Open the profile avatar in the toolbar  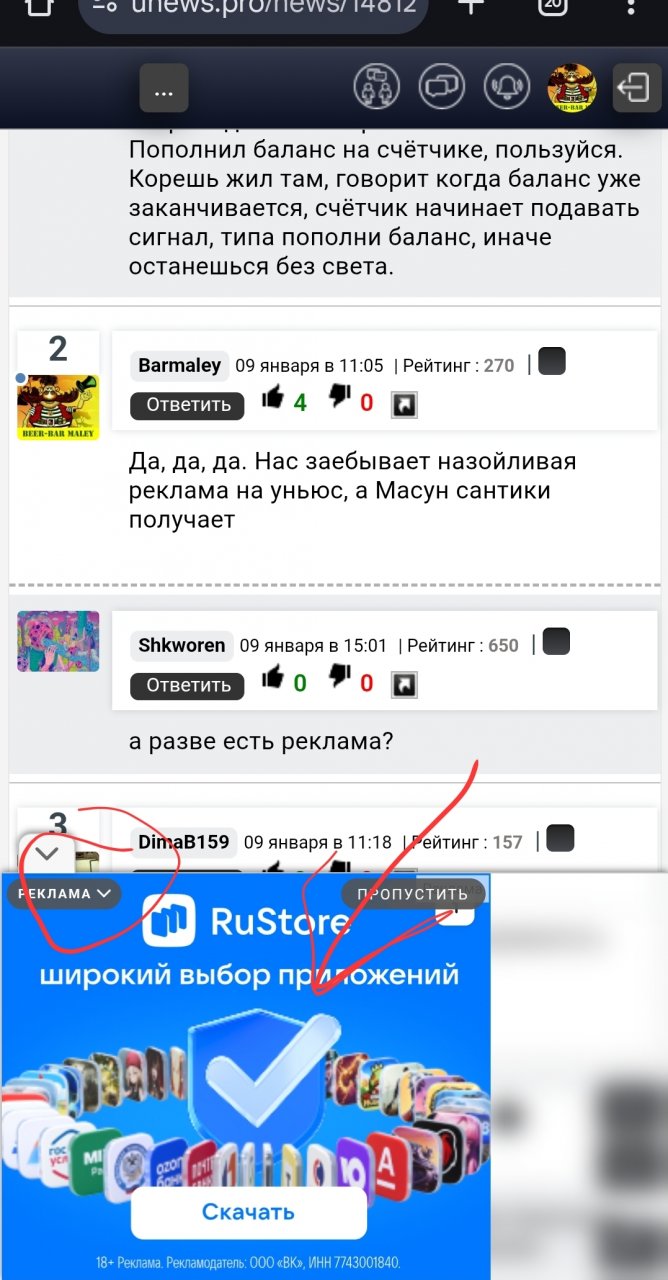(x=572, y=87)
